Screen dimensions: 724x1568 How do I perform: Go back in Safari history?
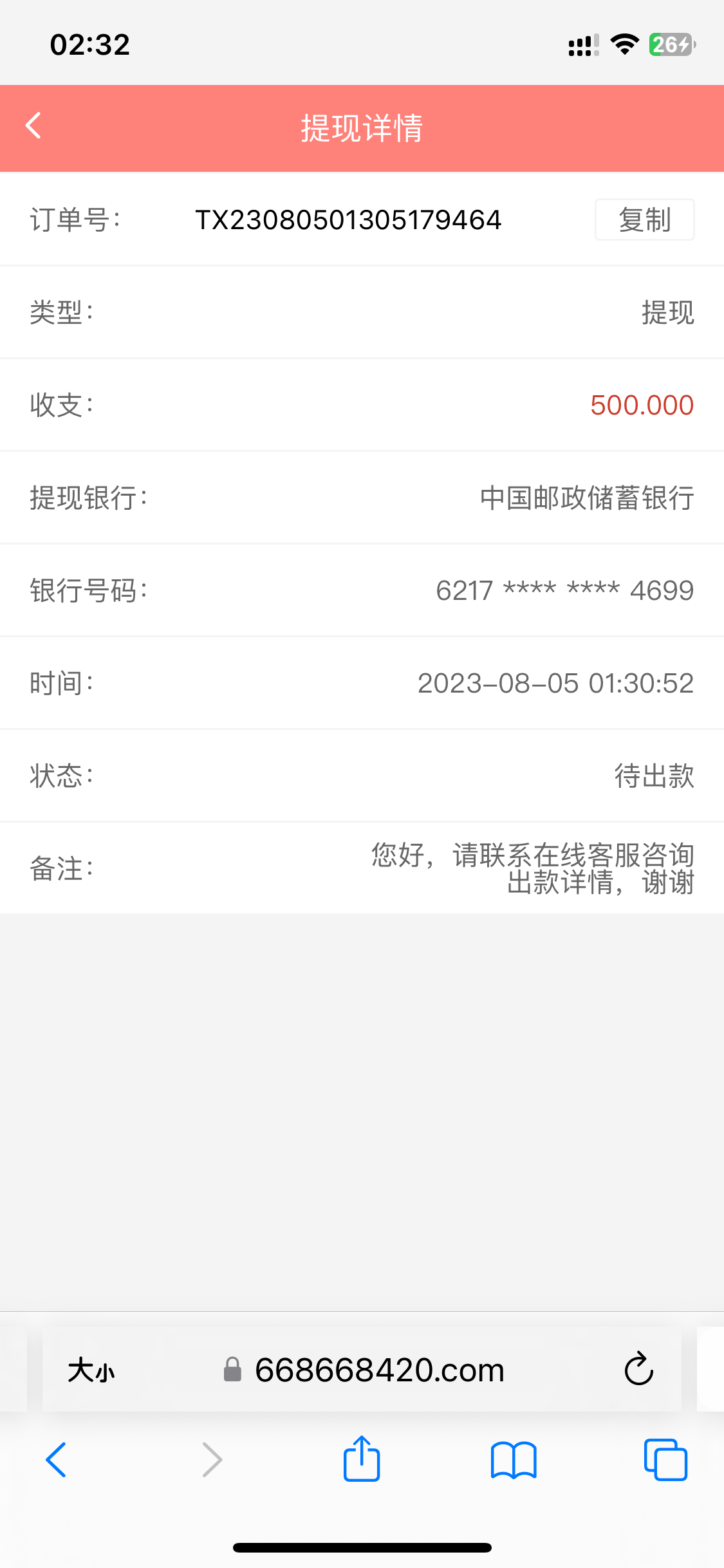coord(57,1460)
